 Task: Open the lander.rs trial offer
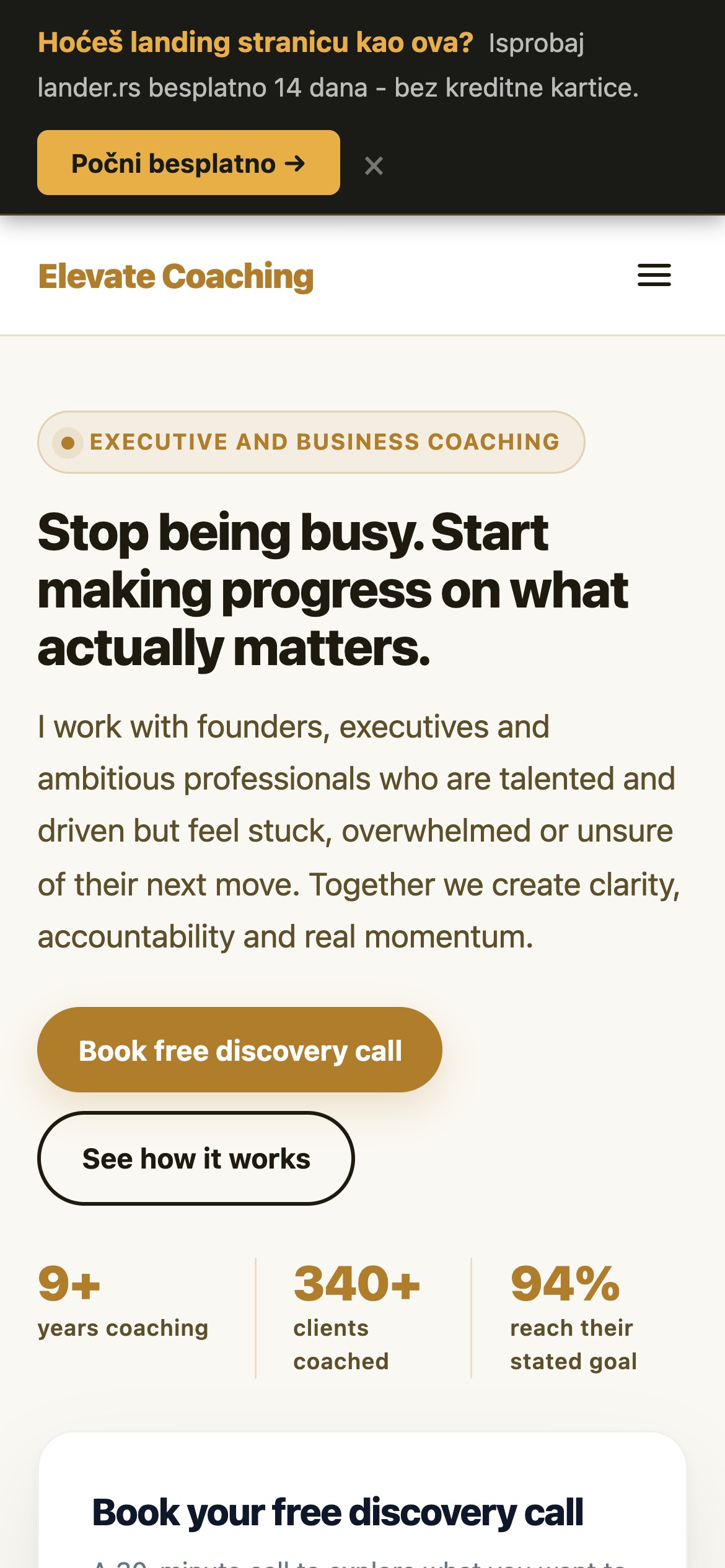coord(189,162)
